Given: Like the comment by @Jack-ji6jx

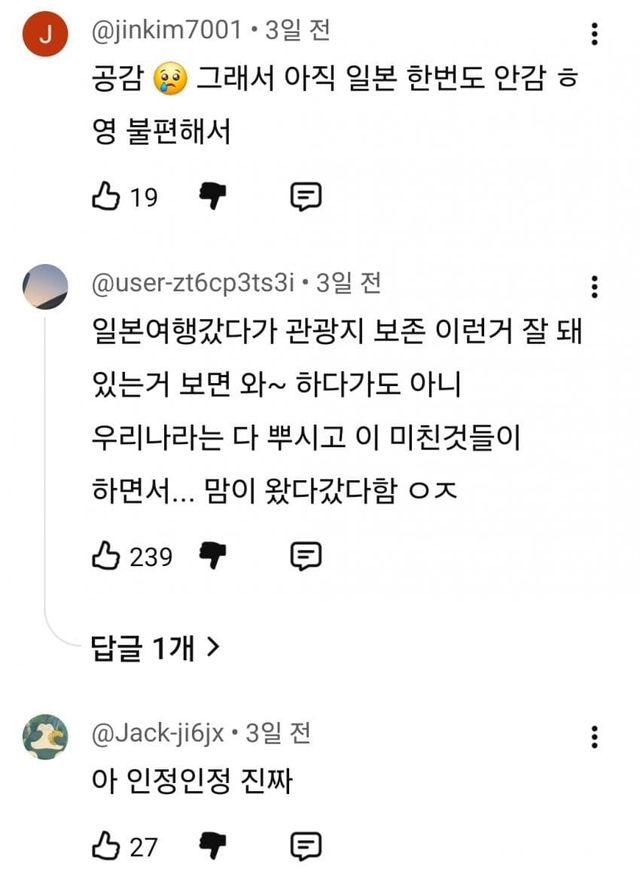Looking at the screenshot, I should click(105, 847).
